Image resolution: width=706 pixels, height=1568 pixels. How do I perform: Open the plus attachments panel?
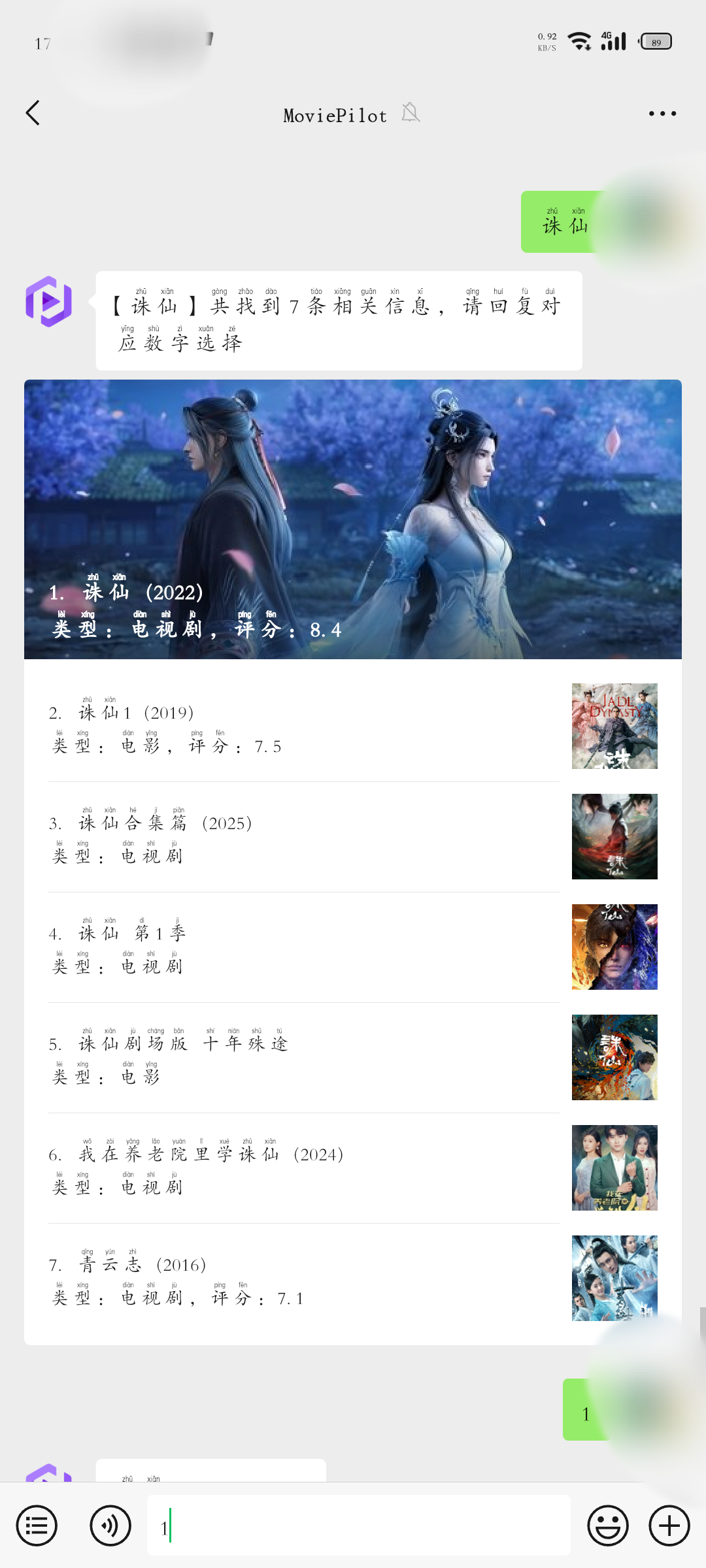click(x=669, y=1526)
